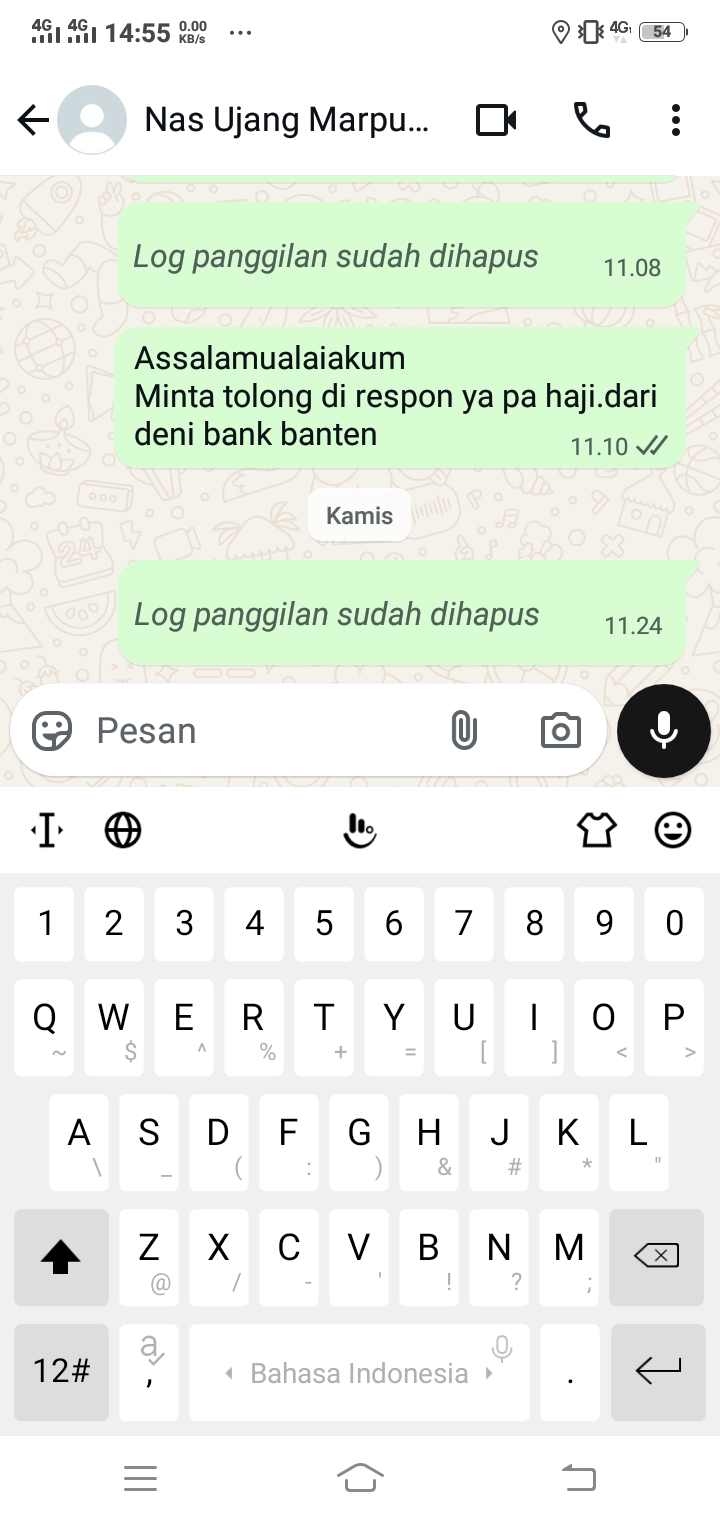Tap the shift key

[61, 1257]
